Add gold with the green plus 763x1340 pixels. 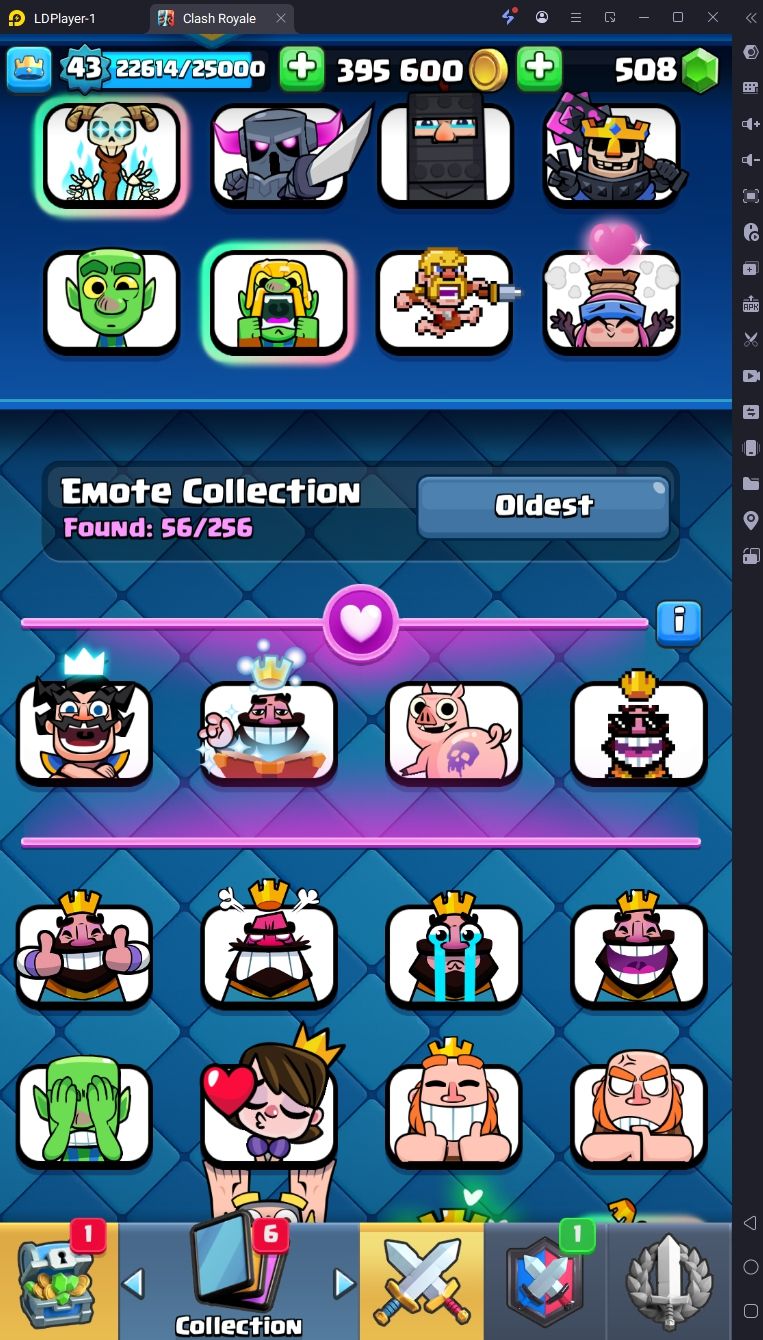click(x=301, y=68)
